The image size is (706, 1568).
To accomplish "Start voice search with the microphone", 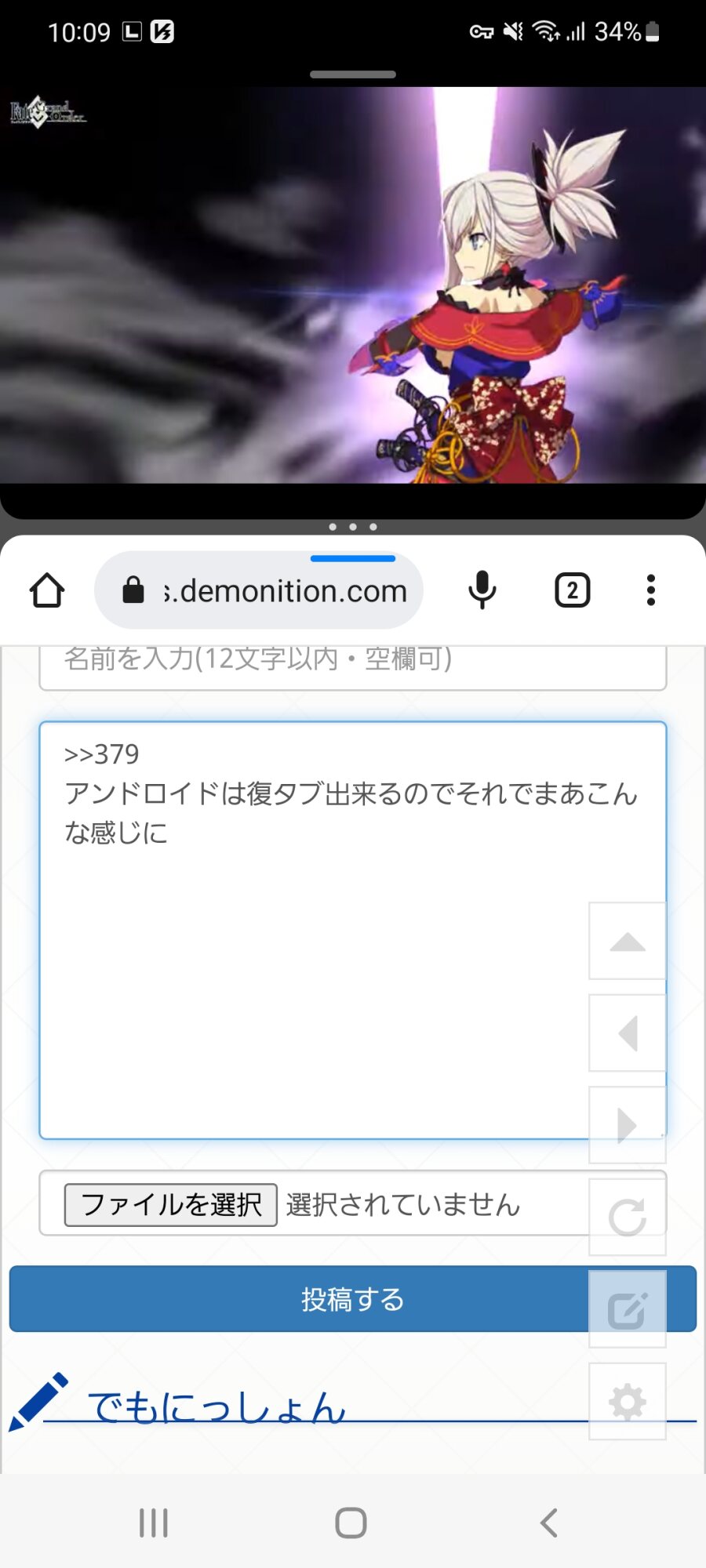I will tap(482, 590).
